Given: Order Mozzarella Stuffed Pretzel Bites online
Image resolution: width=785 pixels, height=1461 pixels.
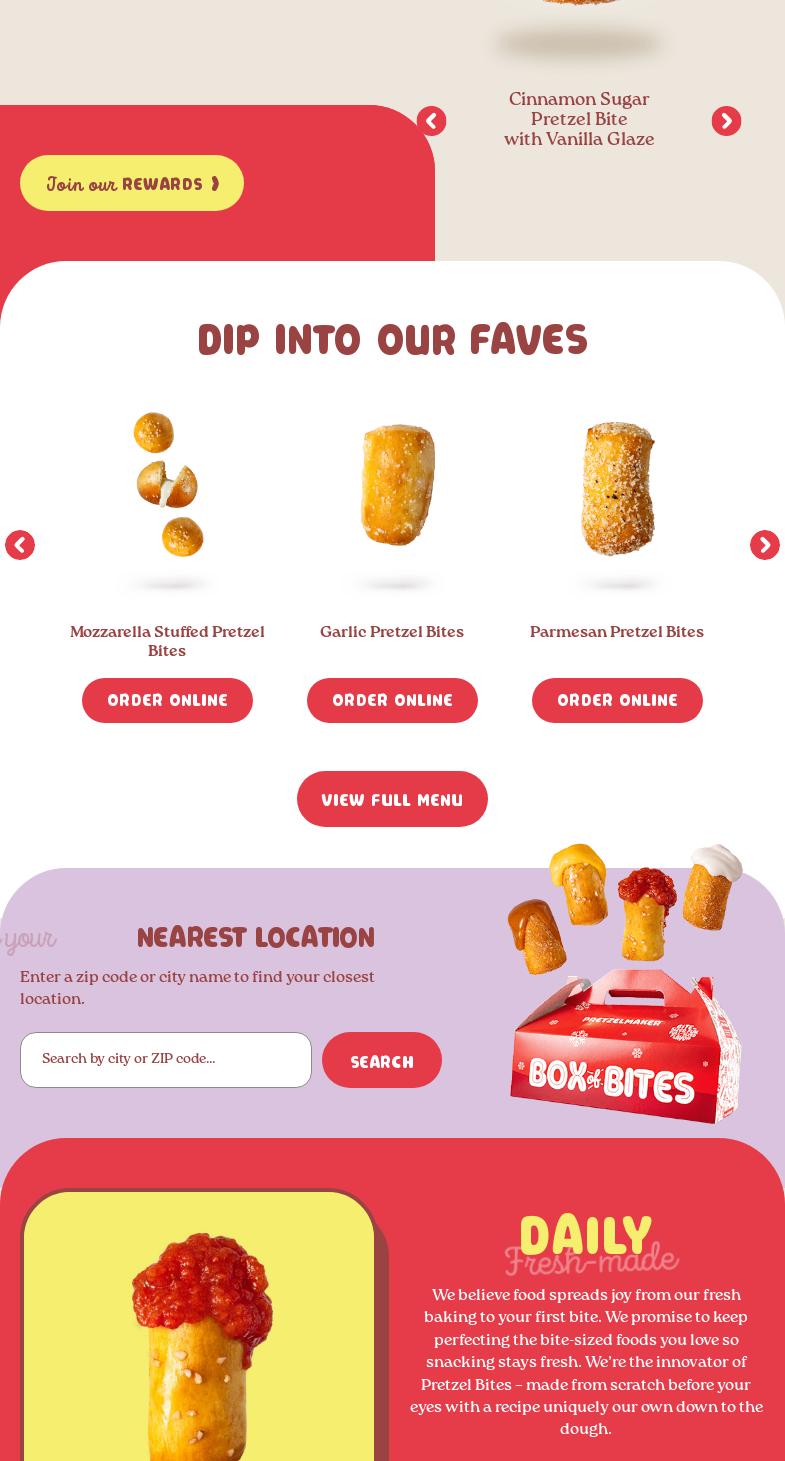Looking at the screenshot, I should [167, 700].
